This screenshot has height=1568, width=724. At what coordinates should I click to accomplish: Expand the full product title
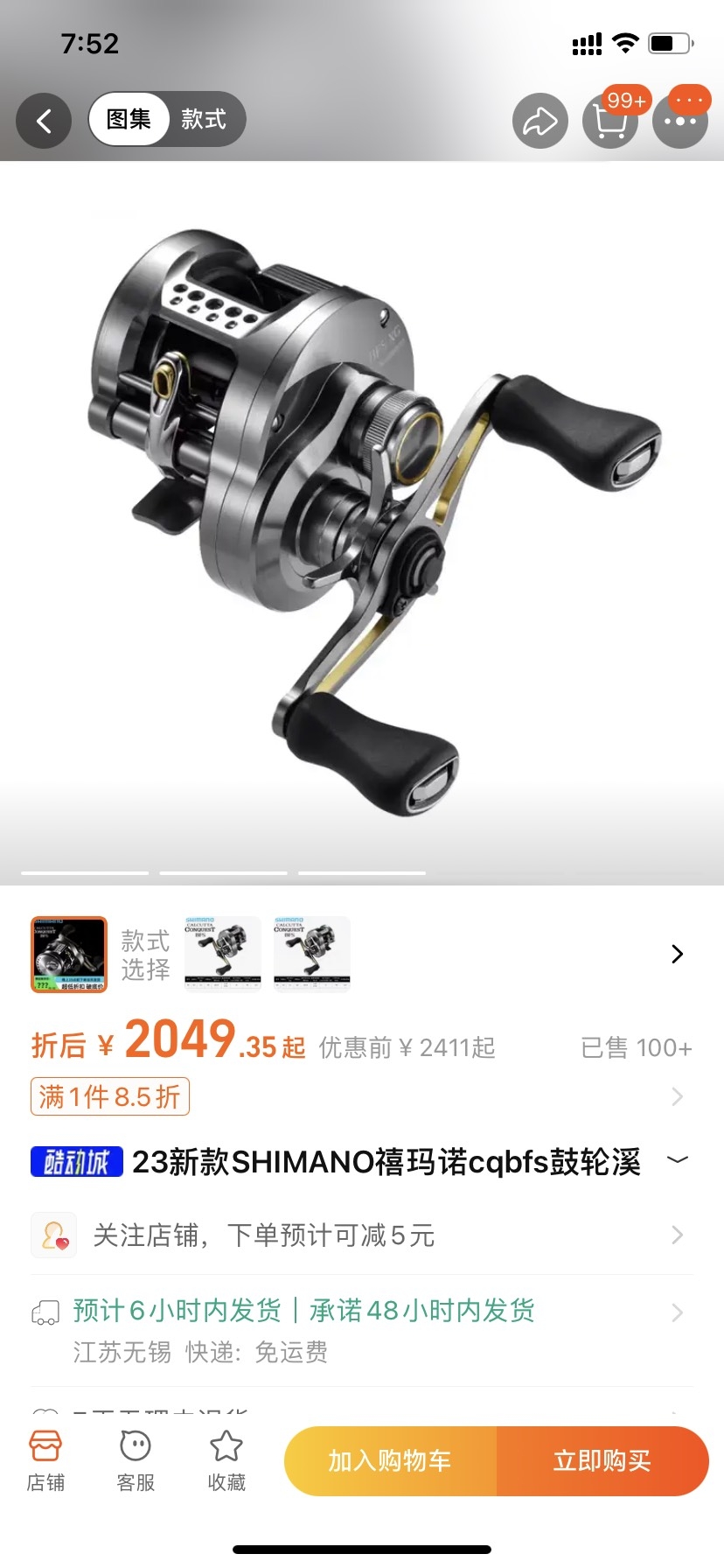click(x=677, y=1160)
